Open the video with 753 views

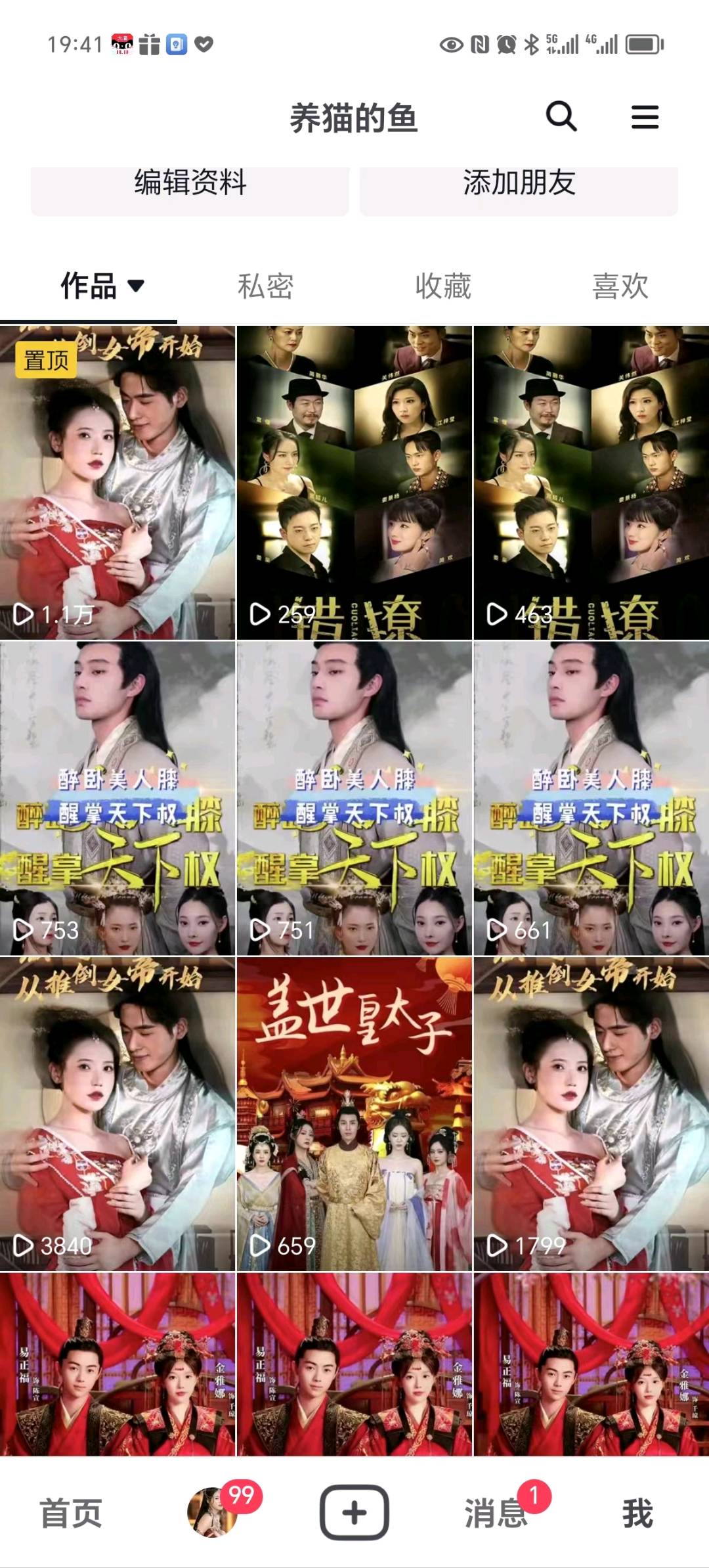118,798
